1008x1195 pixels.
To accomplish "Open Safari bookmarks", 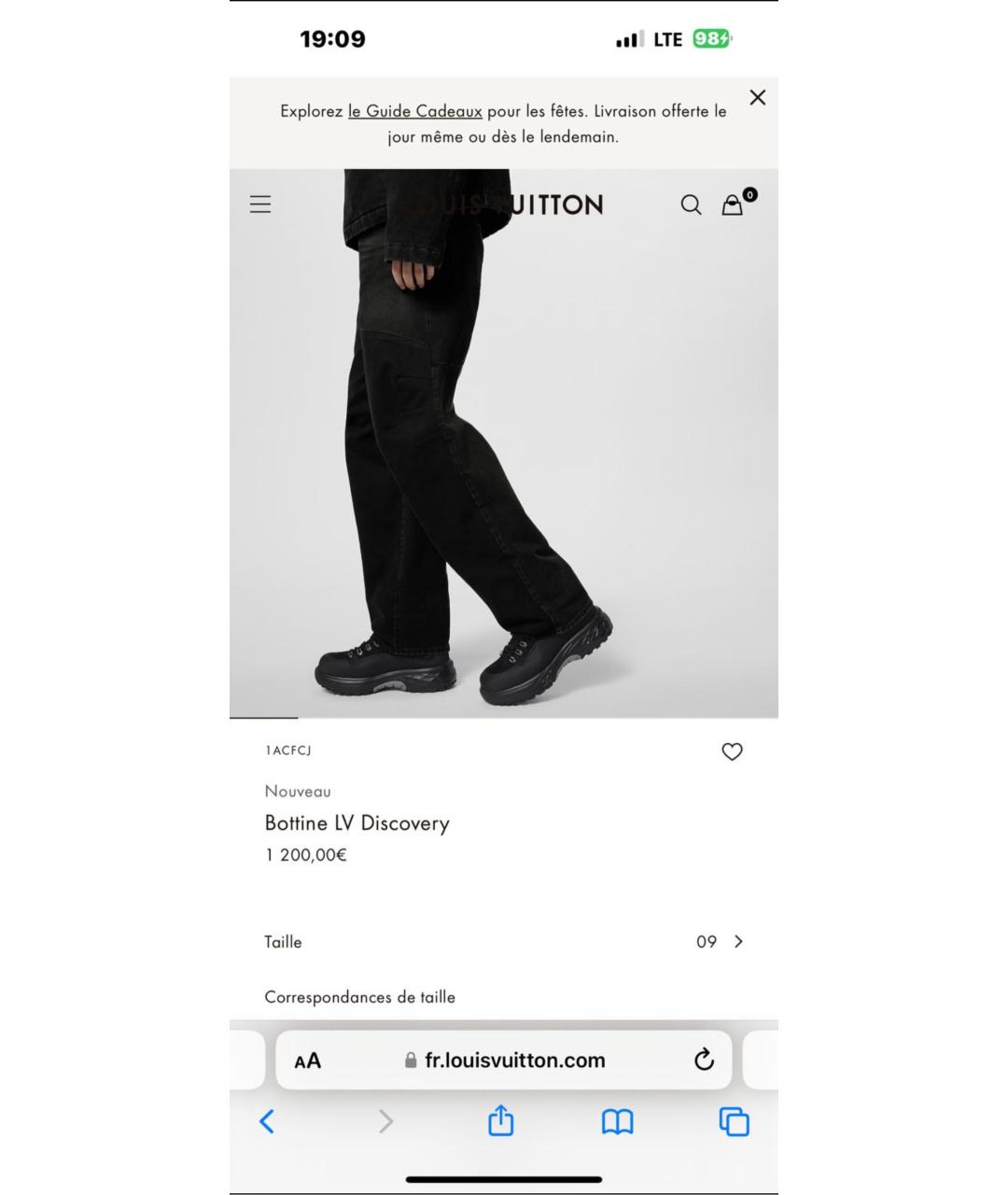I will pos(617,1121).
